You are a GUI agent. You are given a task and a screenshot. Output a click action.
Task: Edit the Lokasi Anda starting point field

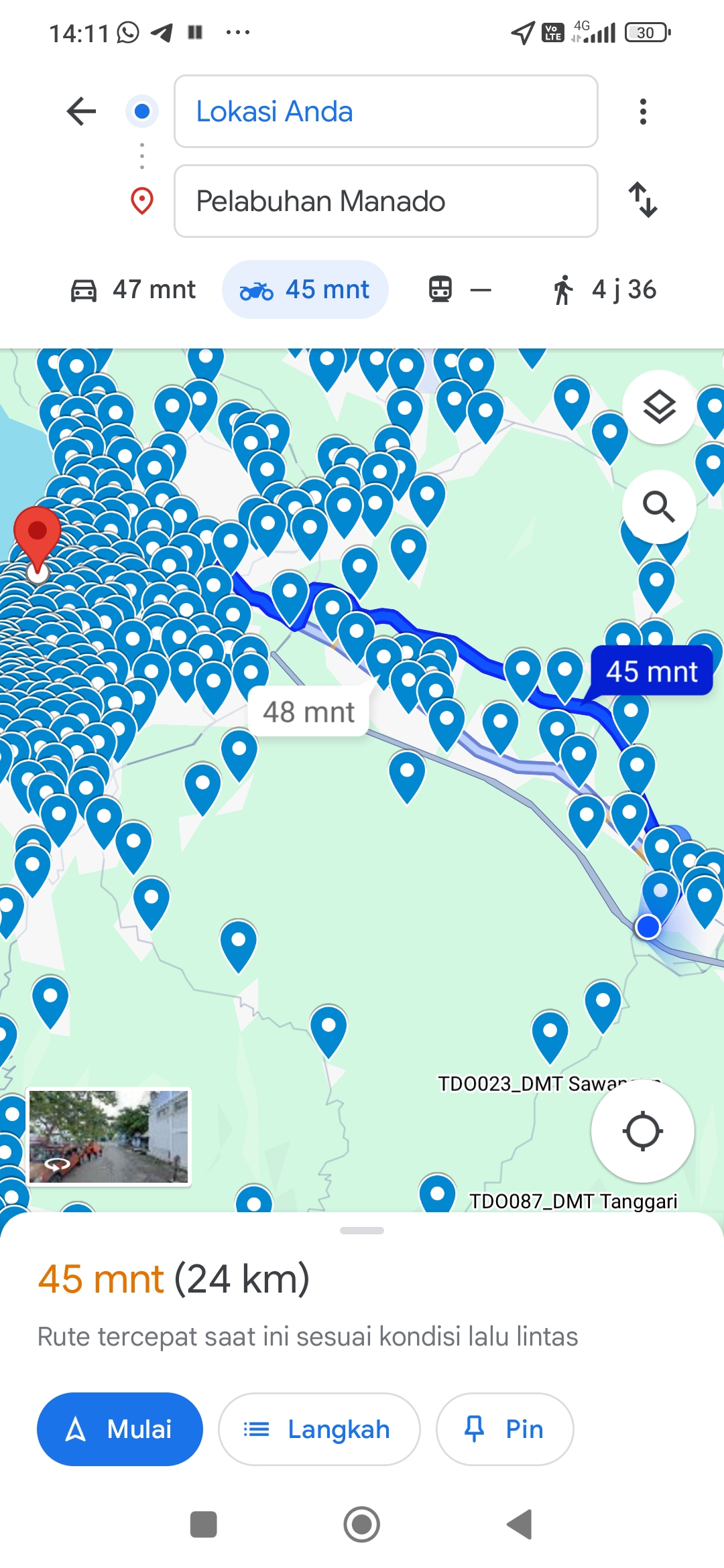pyautogui.click(x=385, y=111)
